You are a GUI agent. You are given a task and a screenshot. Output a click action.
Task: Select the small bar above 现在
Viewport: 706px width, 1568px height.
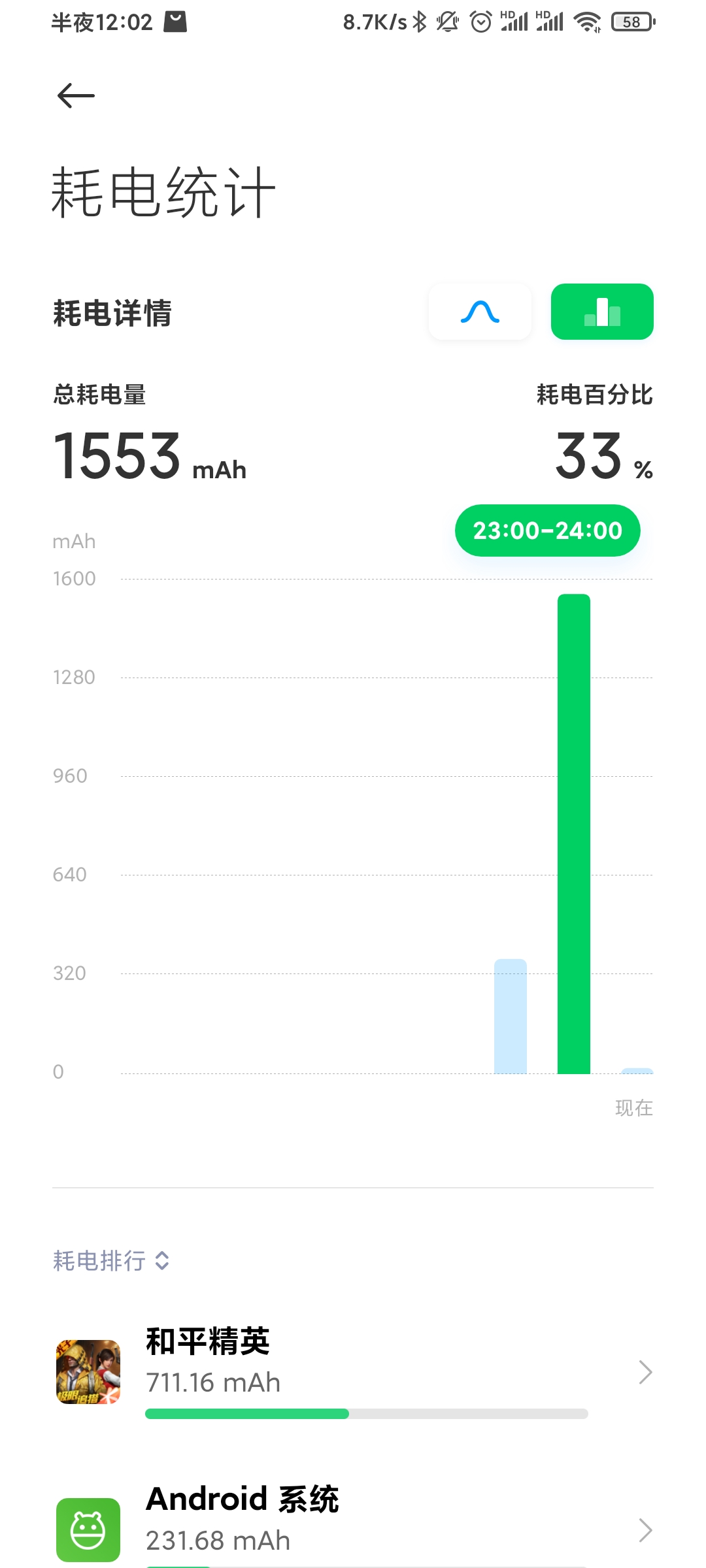coord(637,1071)
